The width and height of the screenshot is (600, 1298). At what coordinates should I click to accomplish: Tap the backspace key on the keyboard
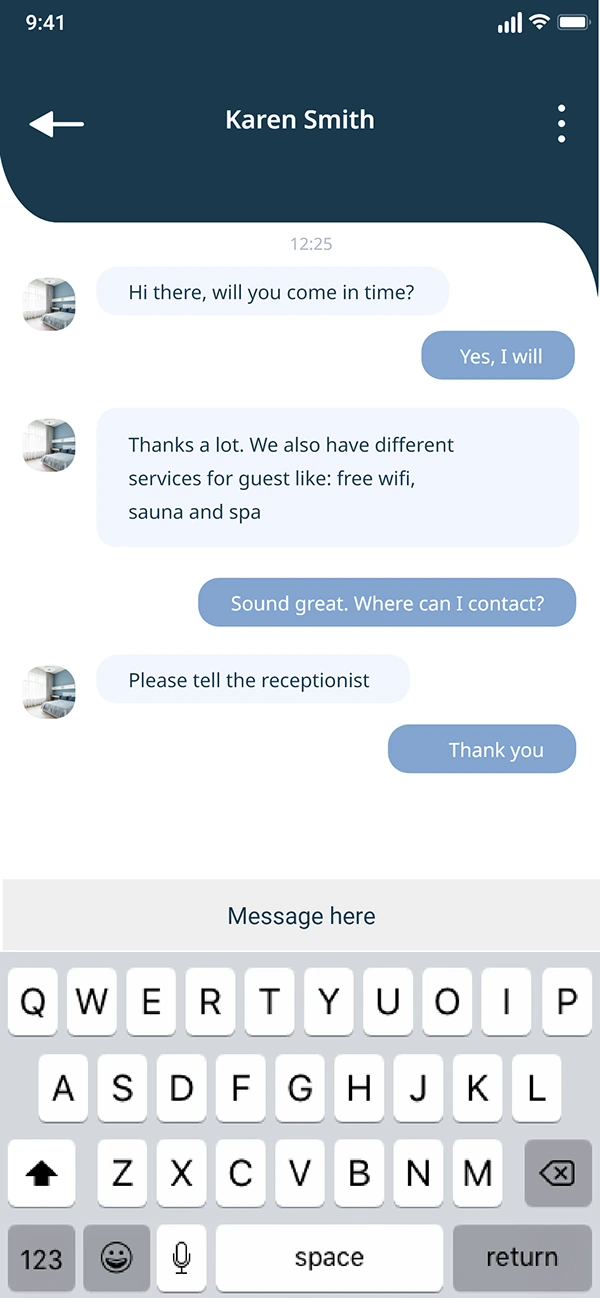(x=556, y=1173)
